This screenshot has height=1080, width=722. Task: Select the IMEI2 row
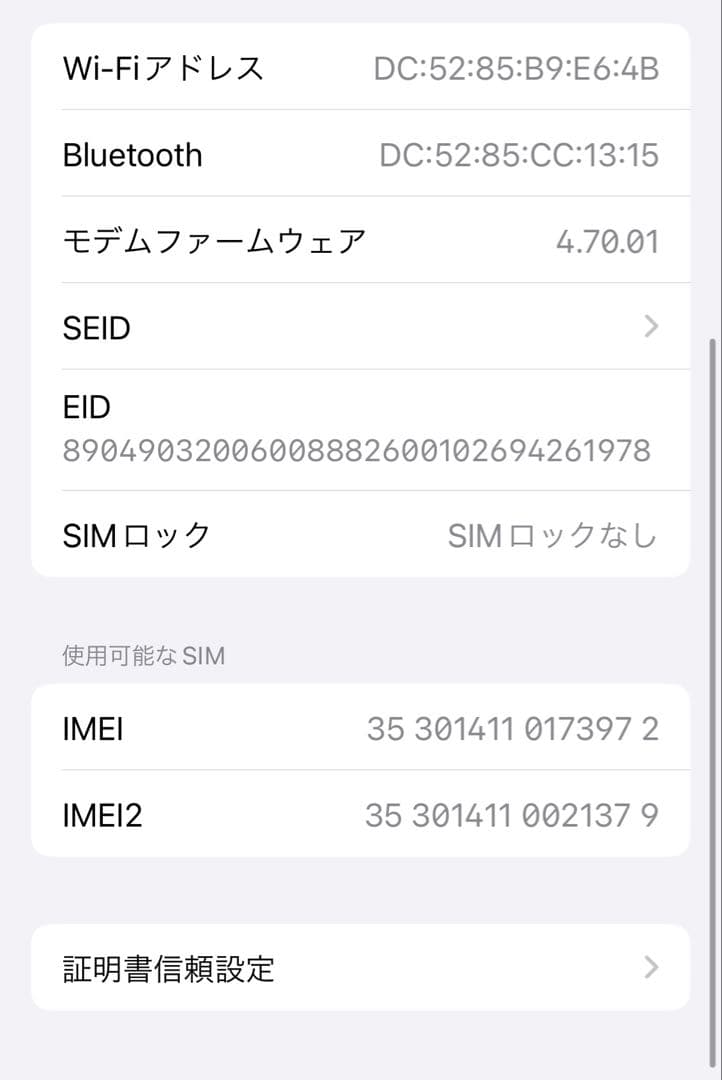[360, 816]
